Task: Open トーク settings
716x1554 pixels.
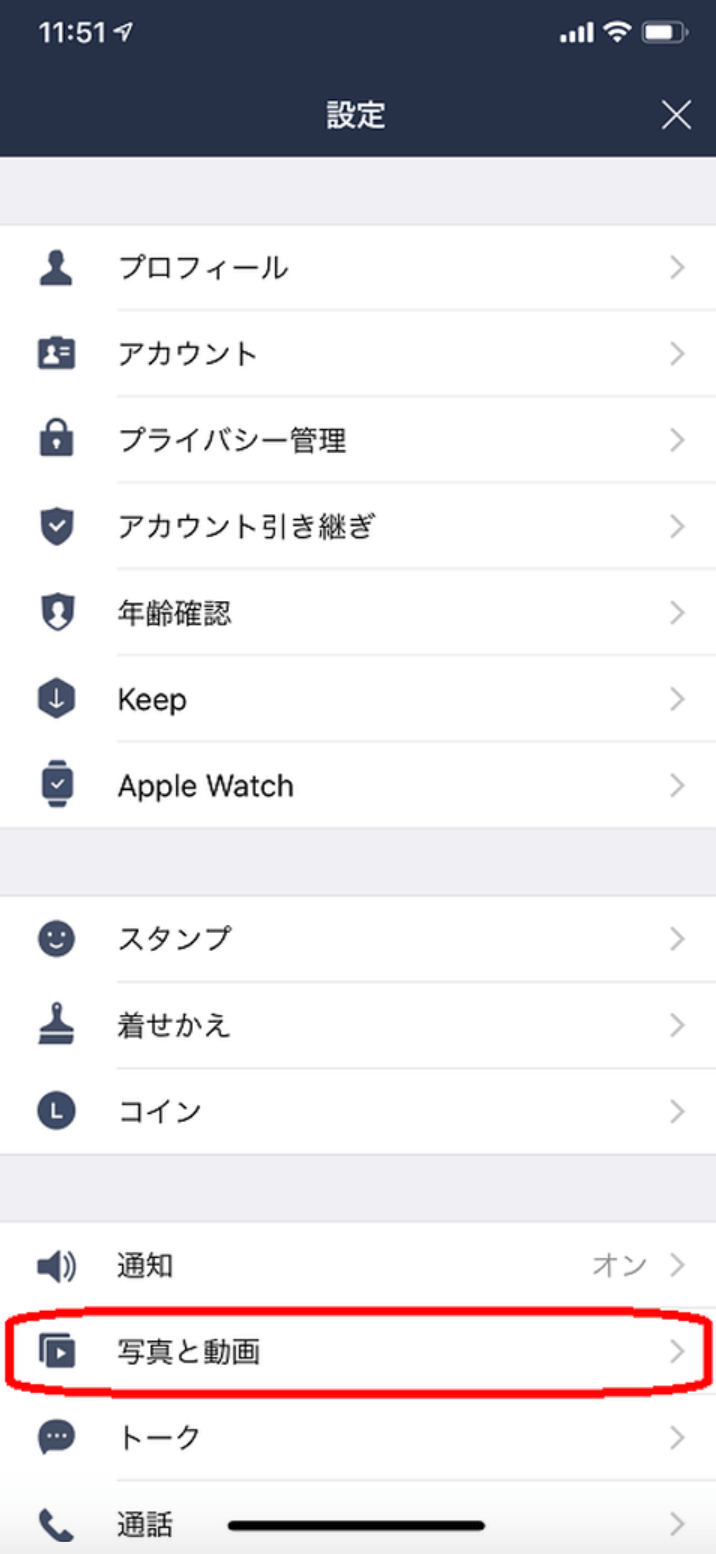Action: (358, 1438)
